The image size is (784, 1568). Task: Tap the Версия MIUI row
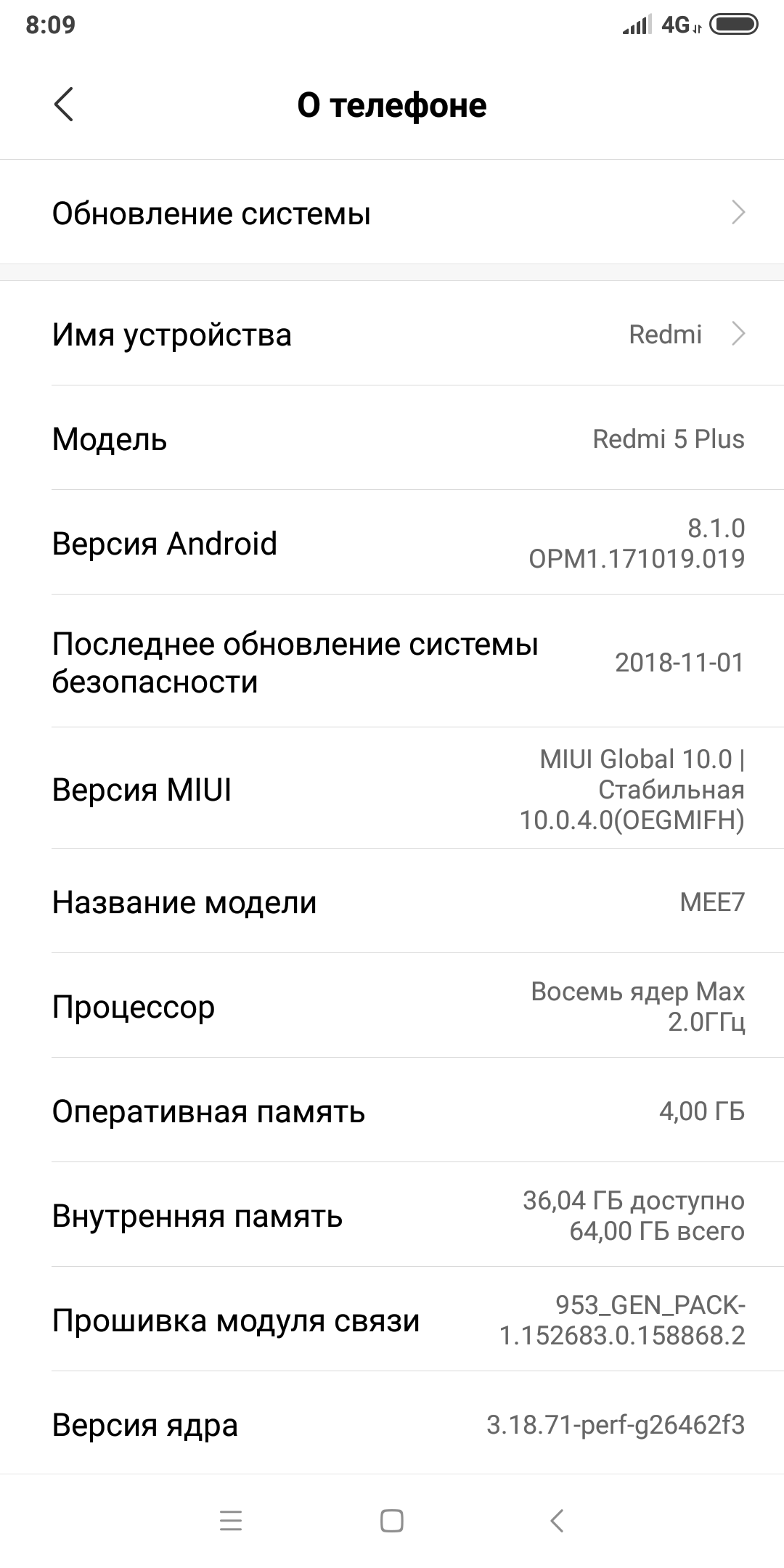coord(392,789)
